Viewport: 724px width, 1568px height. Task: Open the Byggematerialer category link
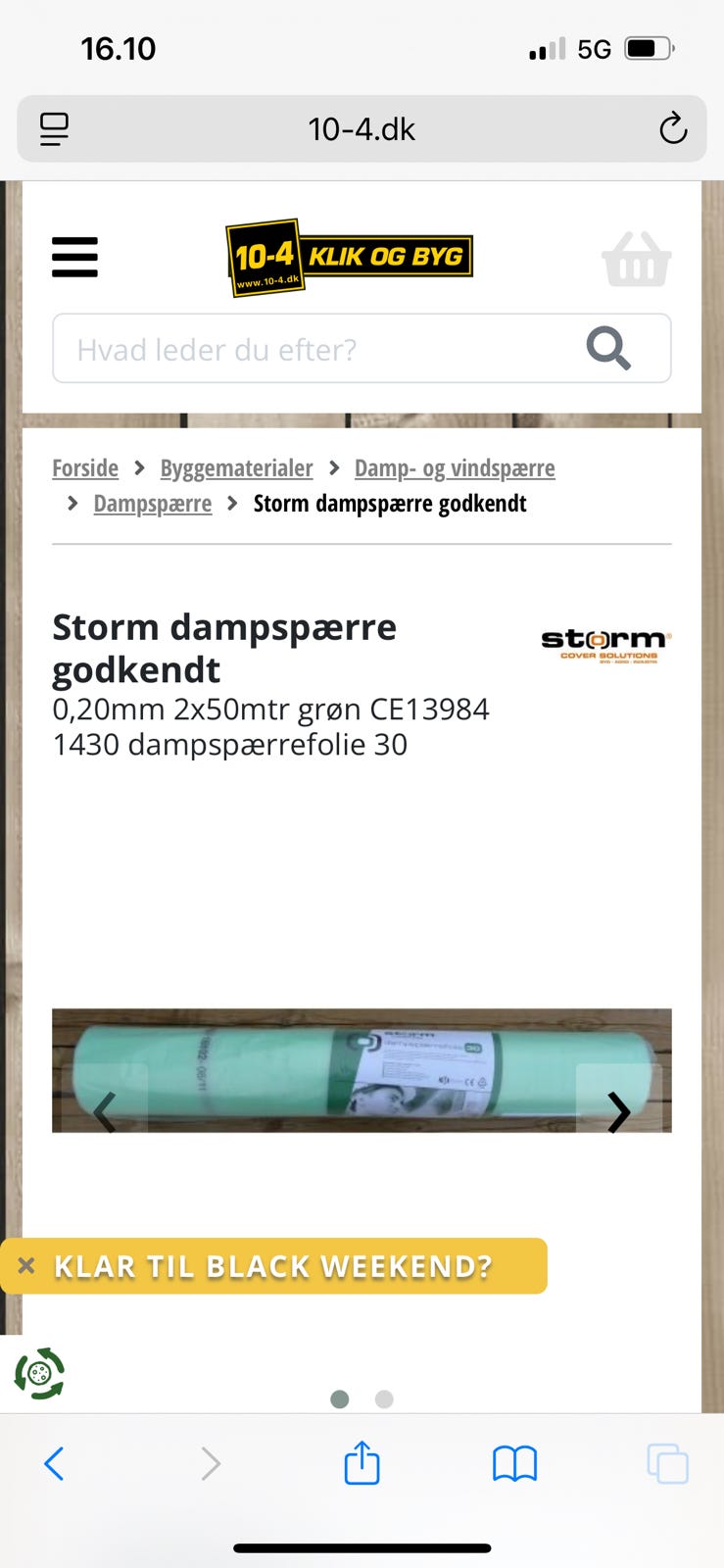click(x=235, y=468)
